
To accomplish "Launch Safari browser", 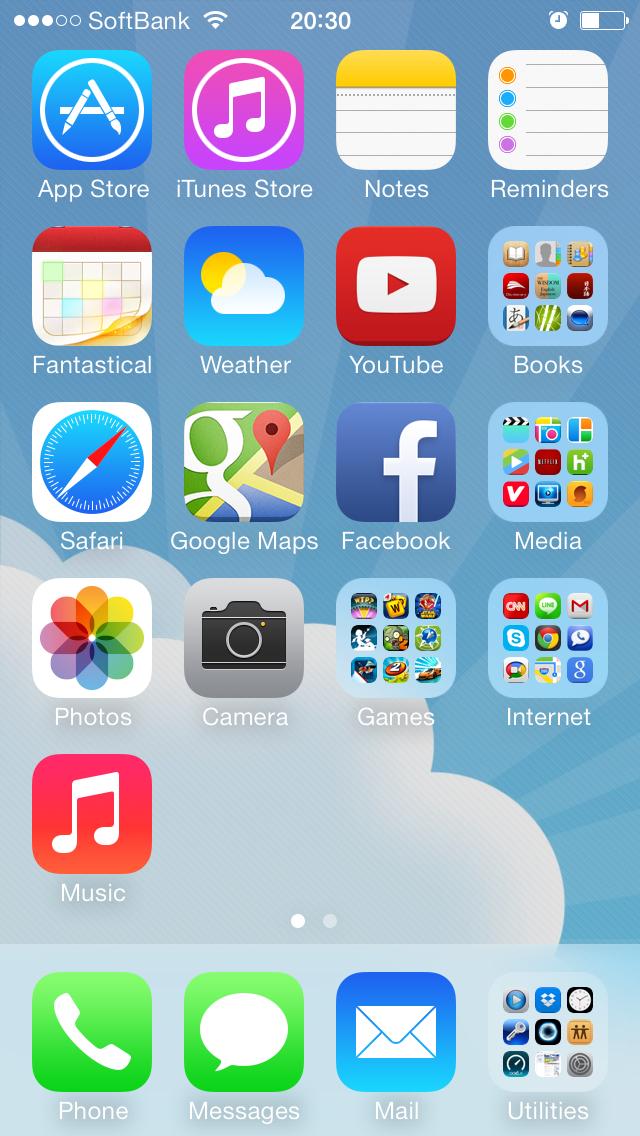I will tap(92, 462).
